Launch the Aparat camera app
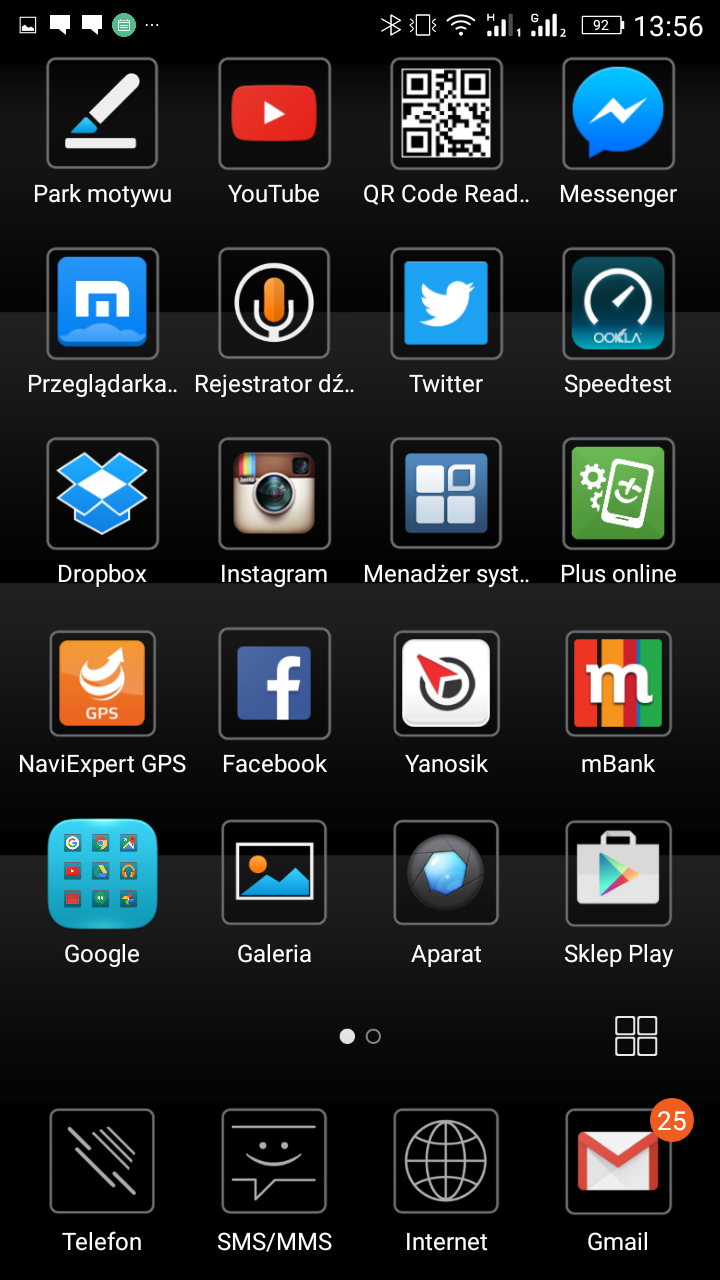Image resolution: width=720 pixels, height=1280 pixels. tap(446, 873)
